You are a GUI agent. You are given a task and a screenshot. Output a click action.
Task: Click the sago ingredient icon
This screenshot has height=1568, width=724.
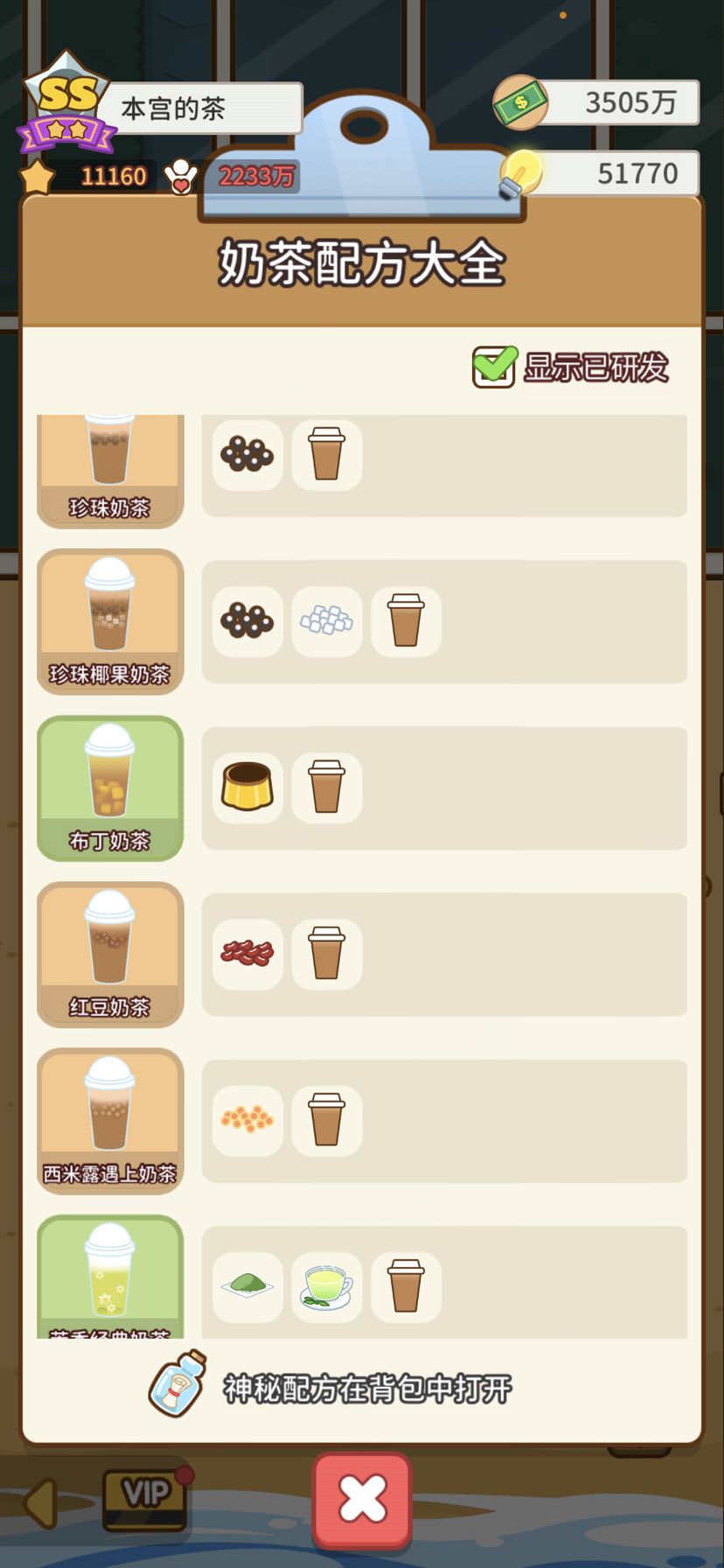pos(247,1120)
